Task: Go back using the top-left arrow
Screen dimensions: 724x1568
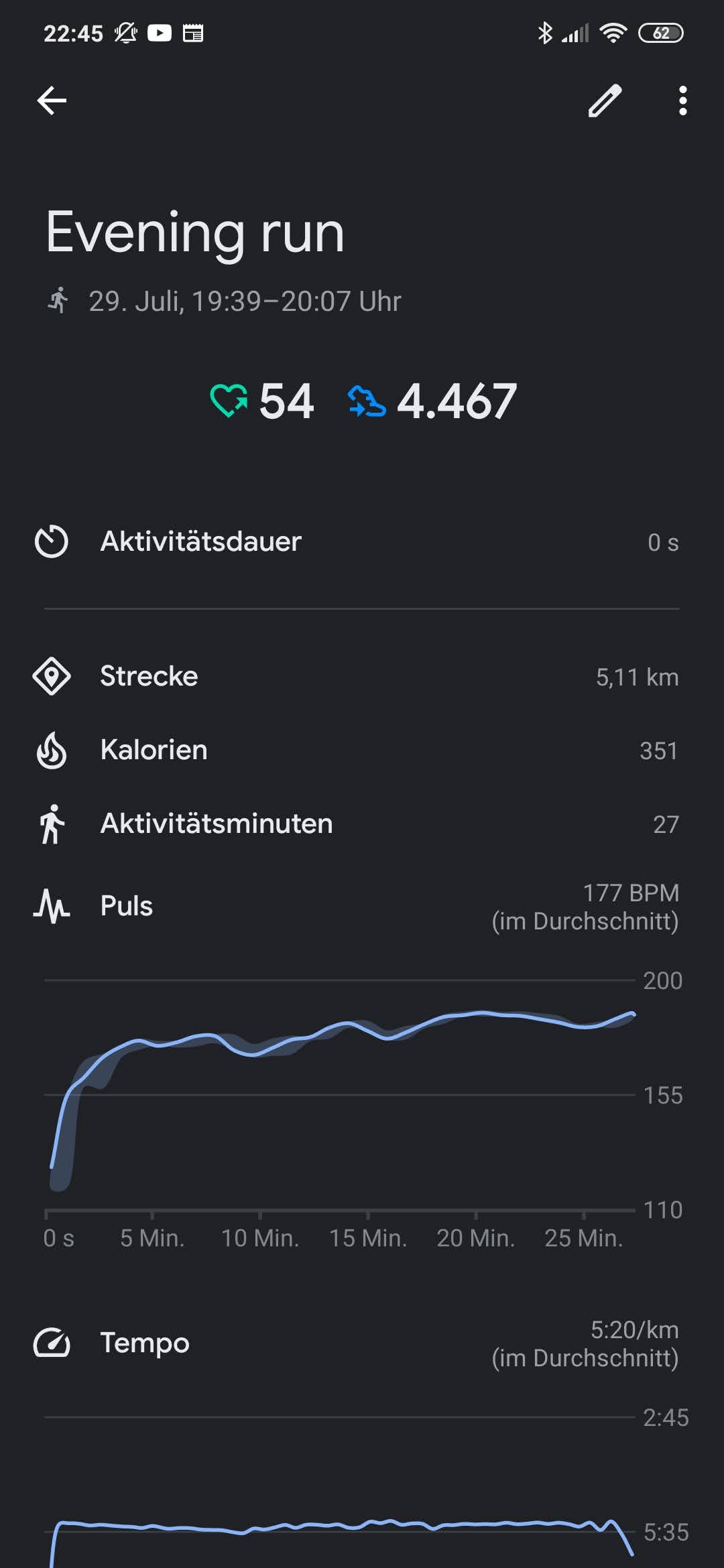Action: point(52,101)
